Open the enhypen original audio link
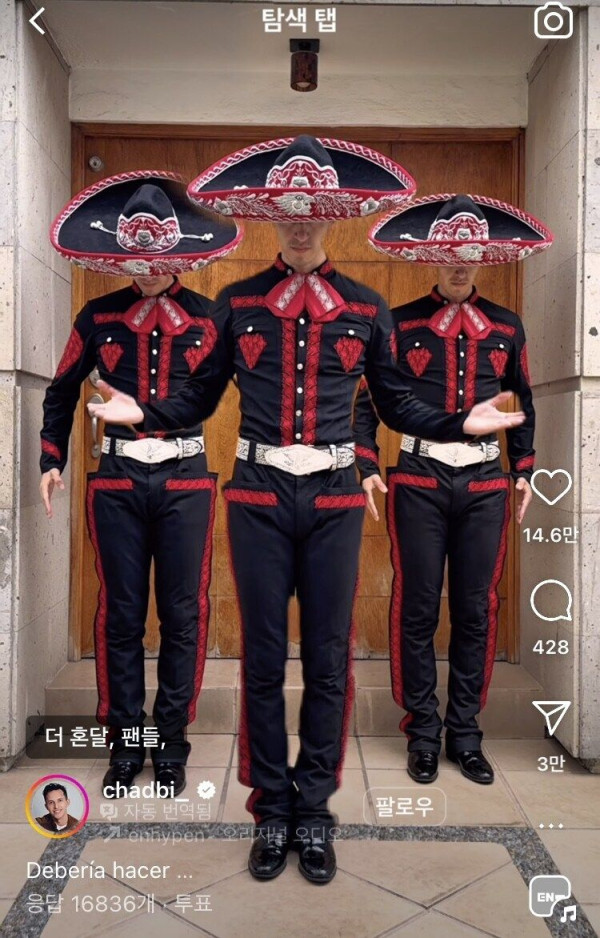 [232, 833]
